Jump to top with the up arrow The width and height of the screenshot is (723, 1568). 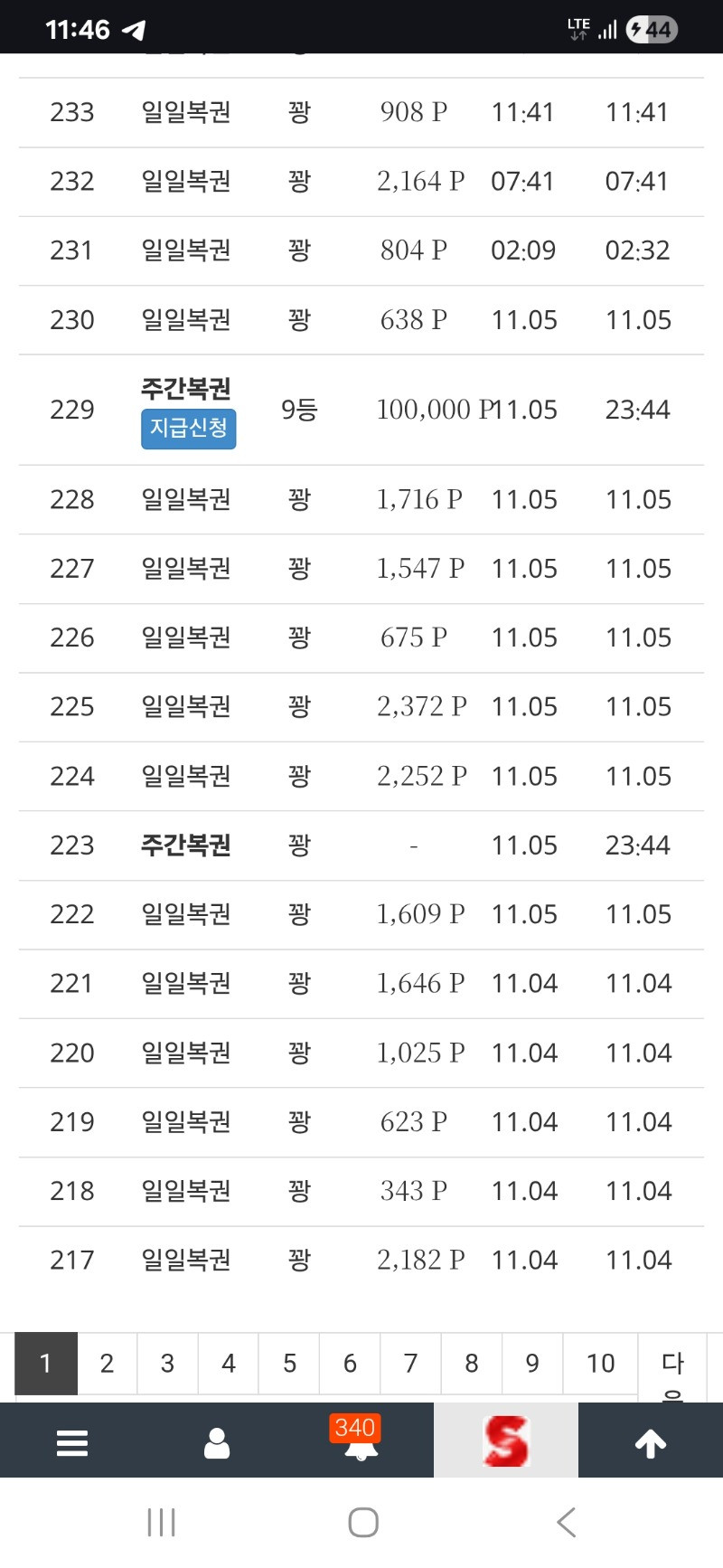pos(650,1442)
